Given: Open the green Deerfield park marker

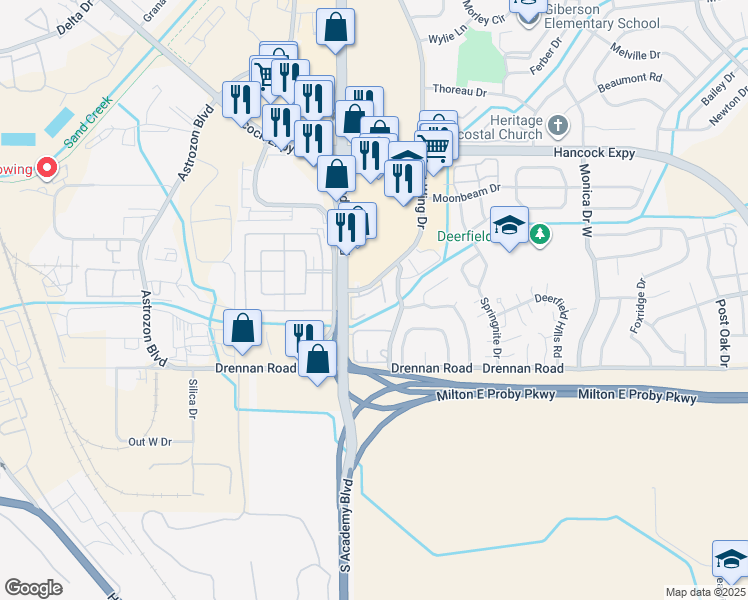Looking at the screenshot, I should click(x=540, y=234).
